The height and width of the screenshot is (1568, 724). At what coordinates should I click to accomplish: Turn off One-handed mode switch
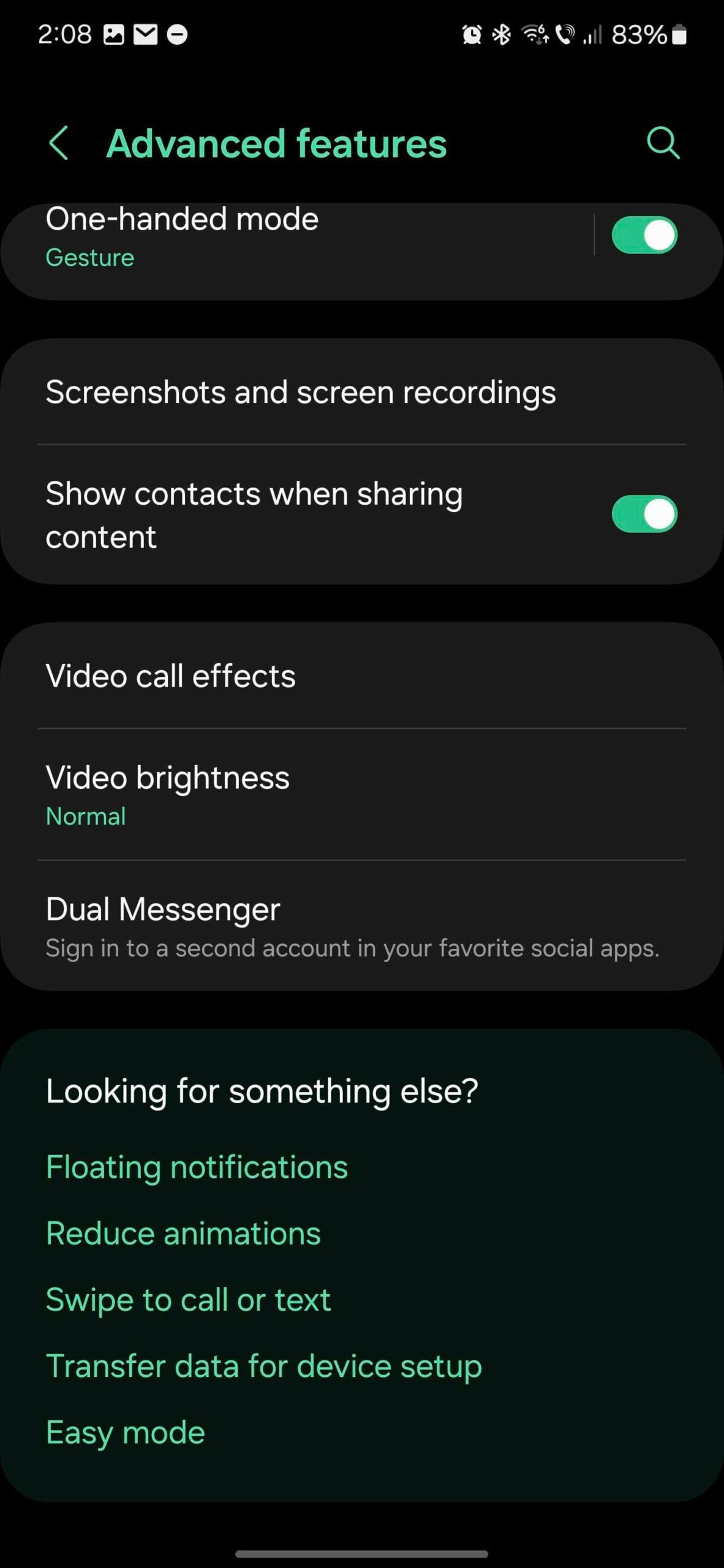point(644,235)
